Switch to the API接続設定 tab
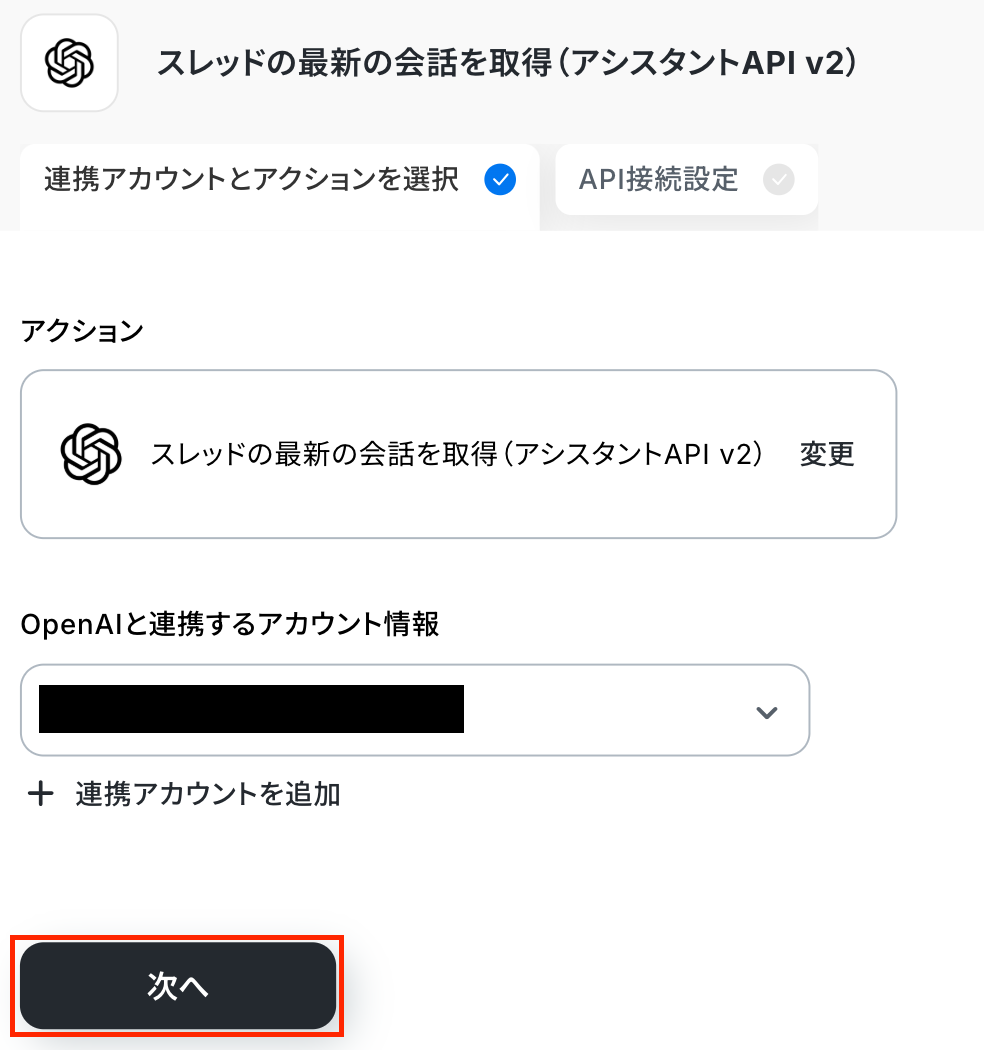Screen dimensions: 984x1050 pyautogui.click(x=685, y=180)
